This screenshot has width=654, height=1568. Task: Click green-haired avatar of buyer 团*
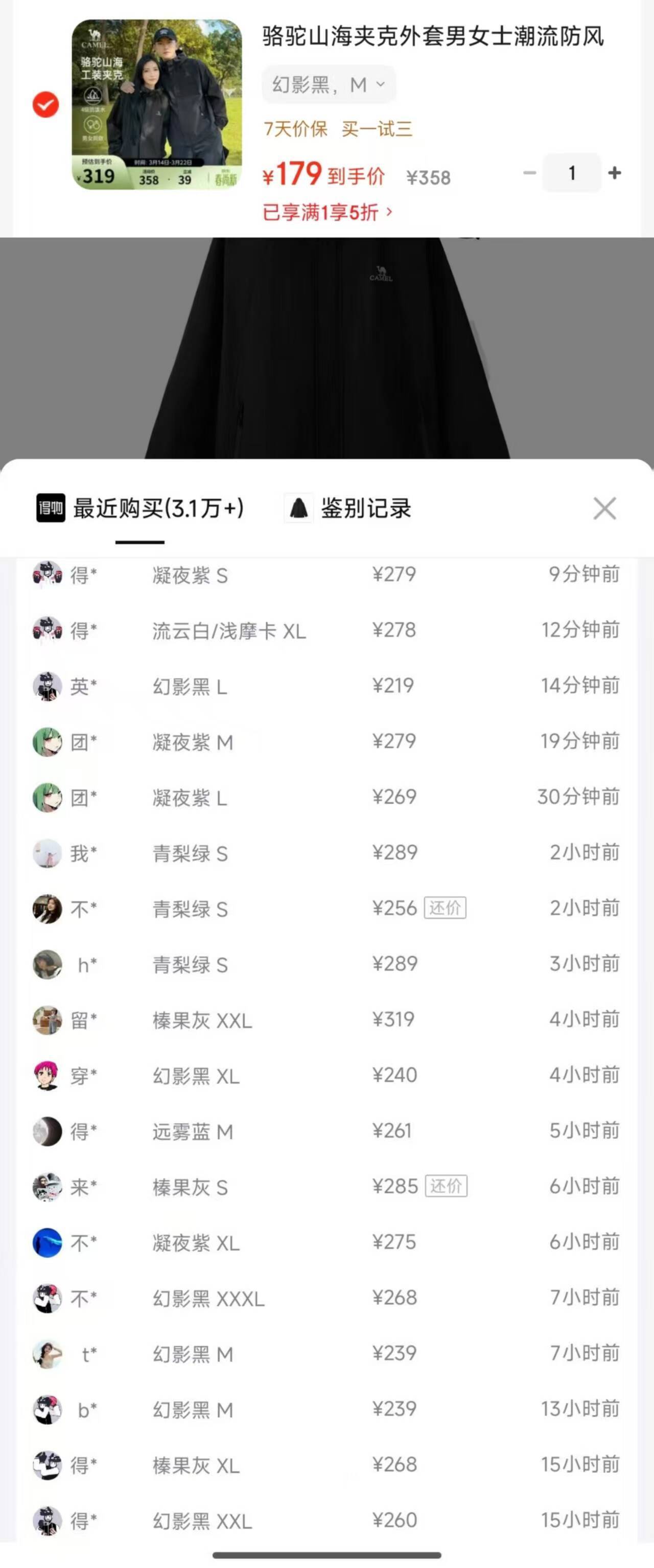[48, 742]
